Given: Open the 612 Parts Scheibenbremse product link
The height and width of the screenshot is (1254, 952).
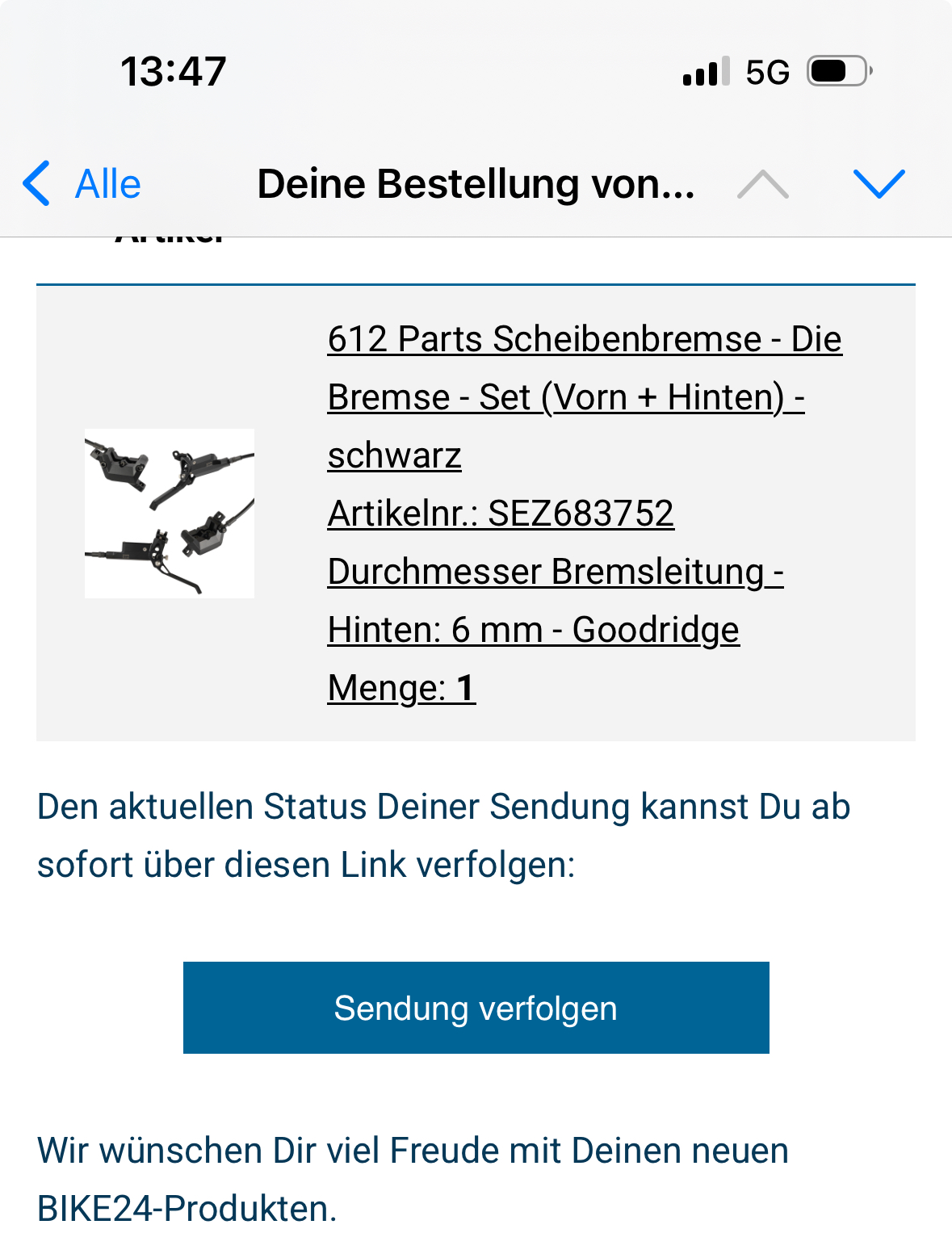Looking at the screenshot, I should pyautogui.click(x=584, y=339).
